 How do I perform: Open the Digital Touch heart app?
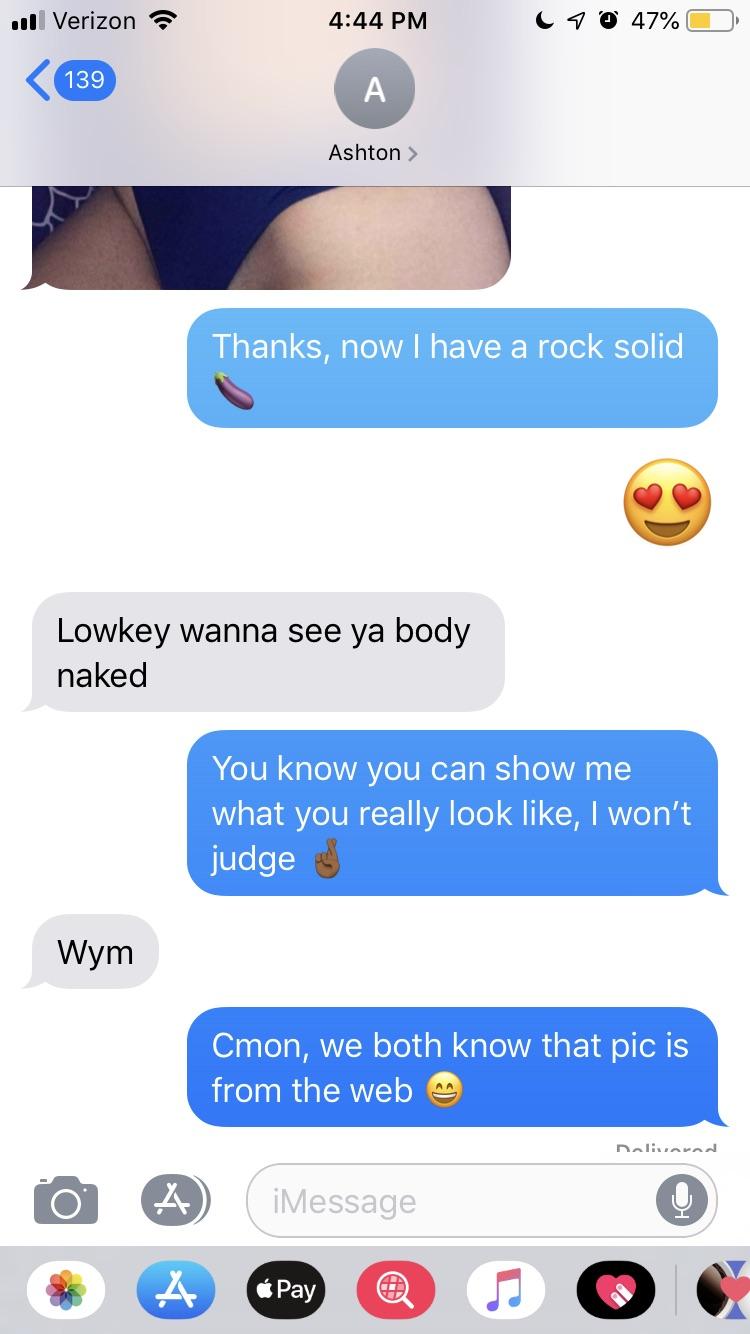[x=615, y=1290]
